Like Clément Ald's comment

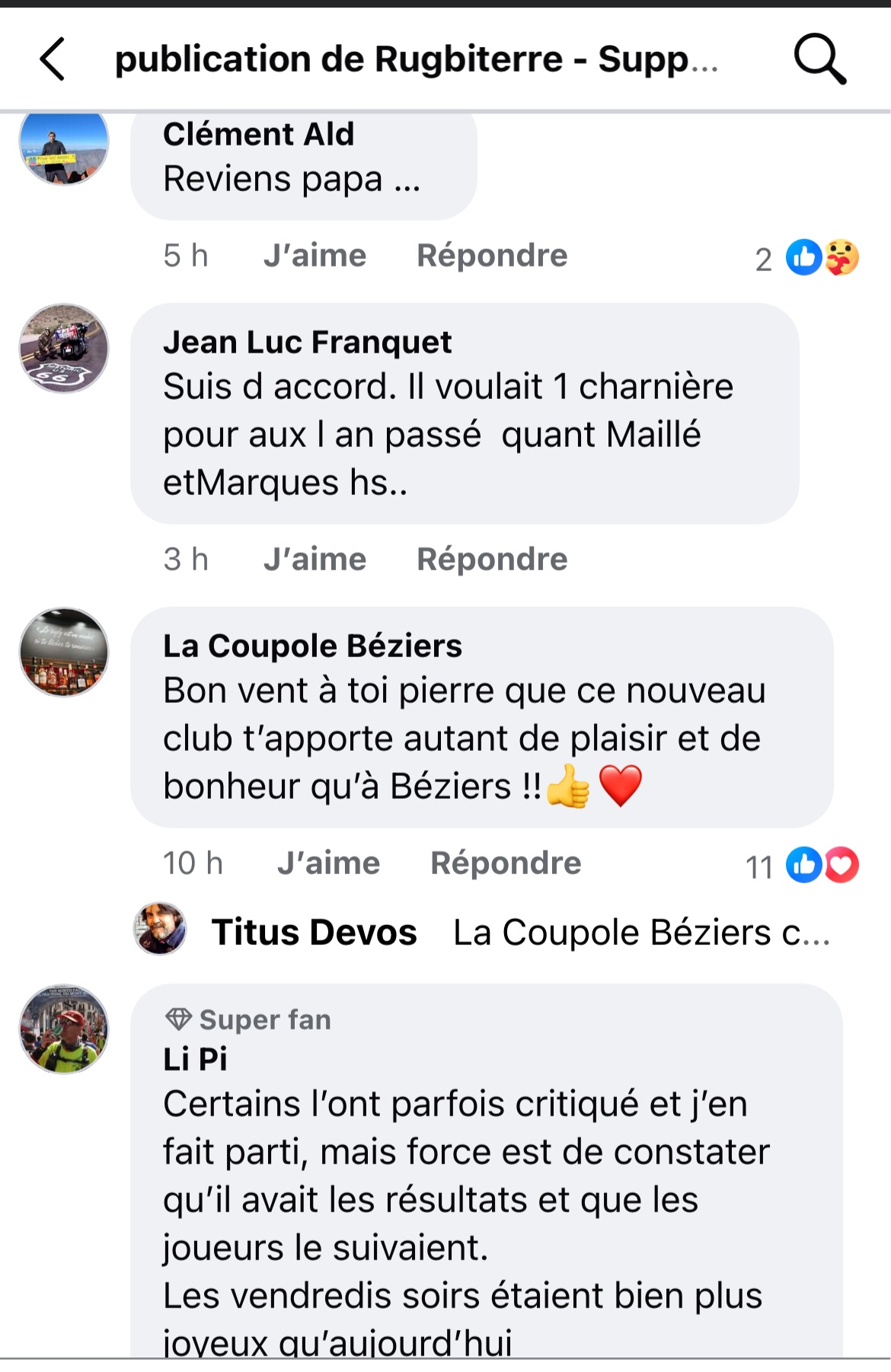315,256
